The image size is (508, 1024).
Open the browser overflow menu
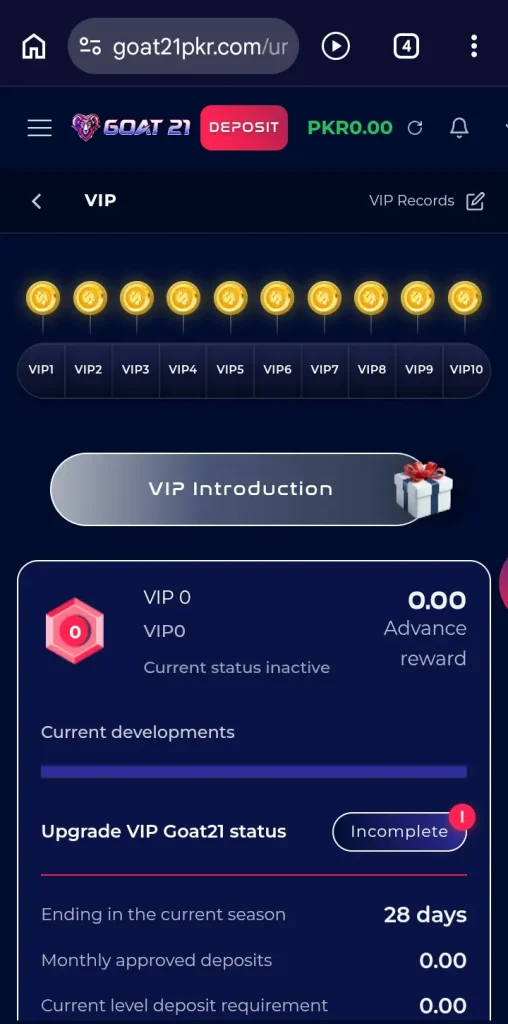click(x=474, y=46)
